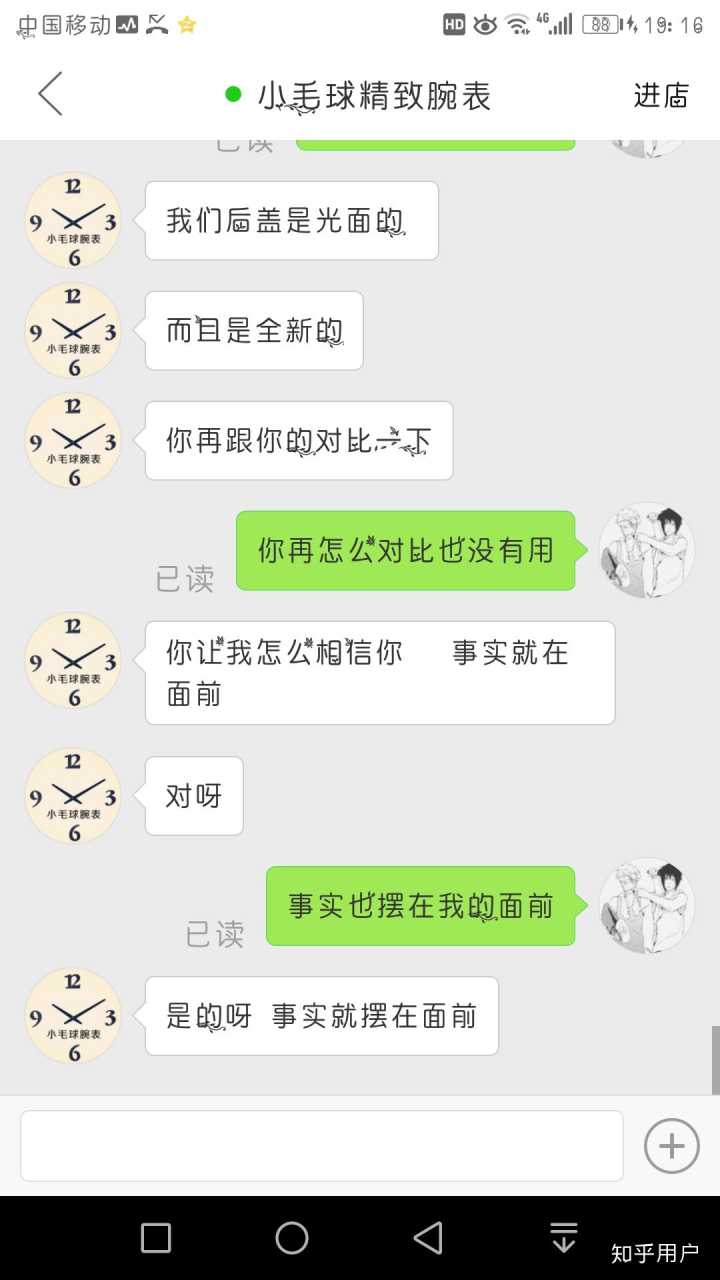The image size is (720, 1280).
Task: Open recent apps with square button
Action: 156,1238
